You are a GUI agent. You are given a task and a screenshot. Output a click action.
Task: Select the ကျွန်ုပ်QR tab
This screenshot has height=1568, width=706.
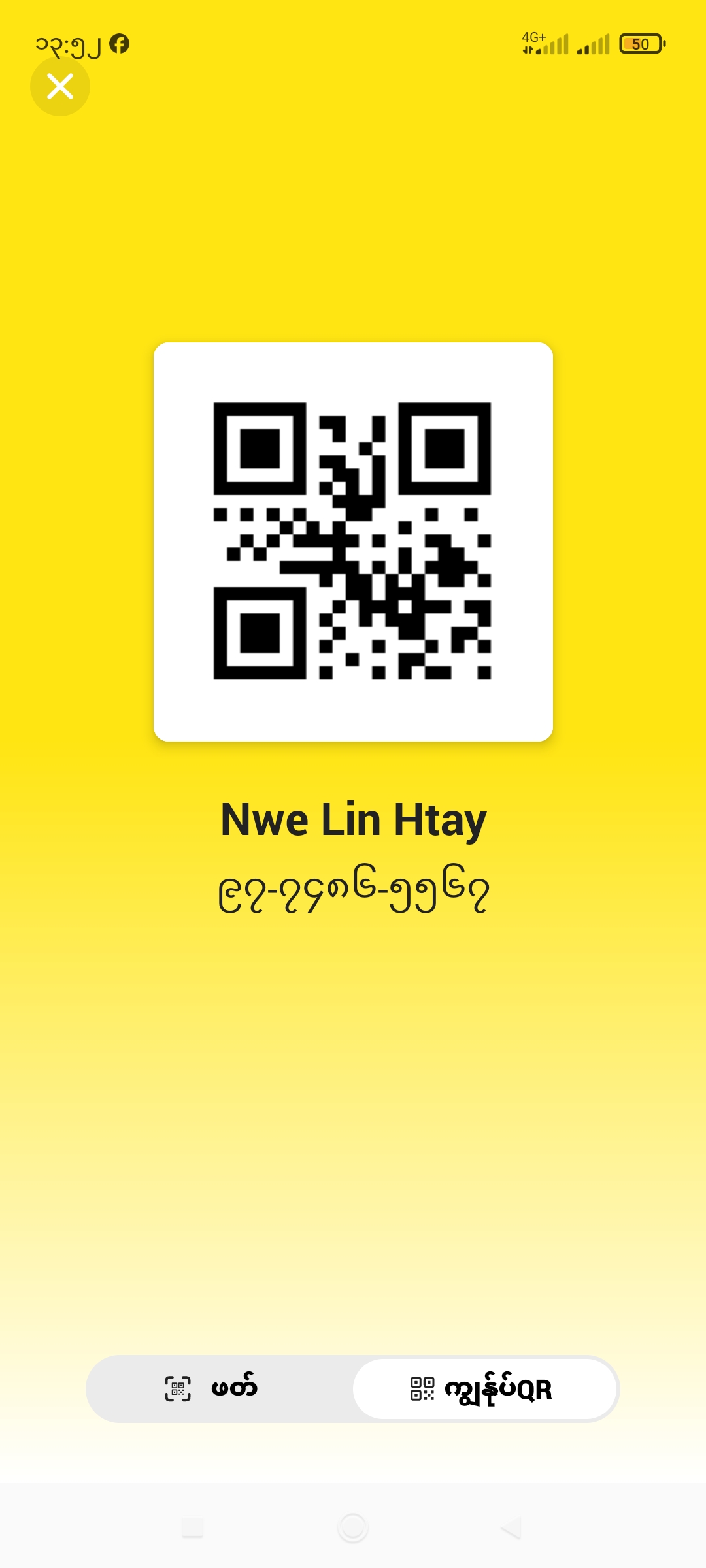[x=484, y=1388]
